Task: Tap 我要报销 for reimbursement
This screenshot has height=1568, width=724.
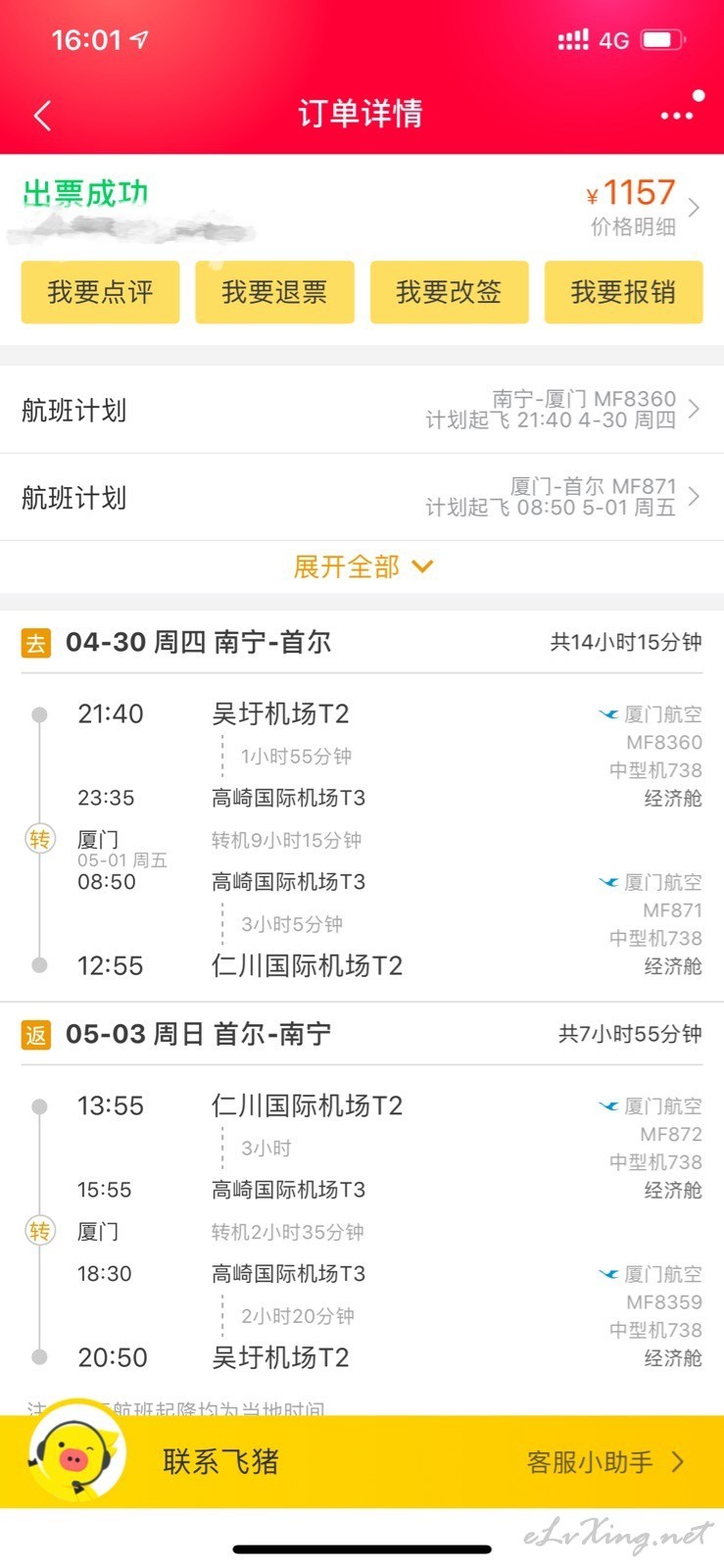Action: point(623,292)
